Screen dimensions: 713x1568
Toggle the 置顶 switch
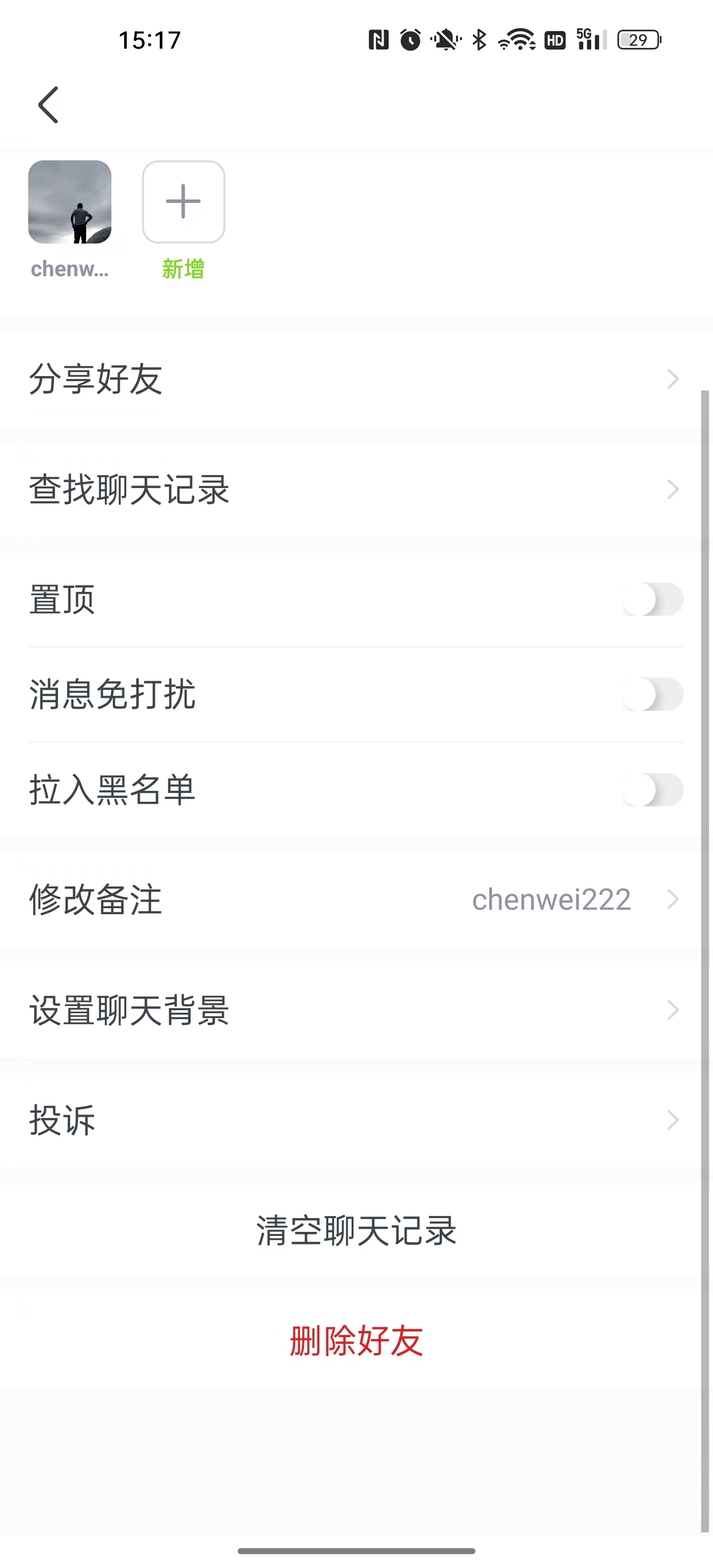click(x=653, y=599)
